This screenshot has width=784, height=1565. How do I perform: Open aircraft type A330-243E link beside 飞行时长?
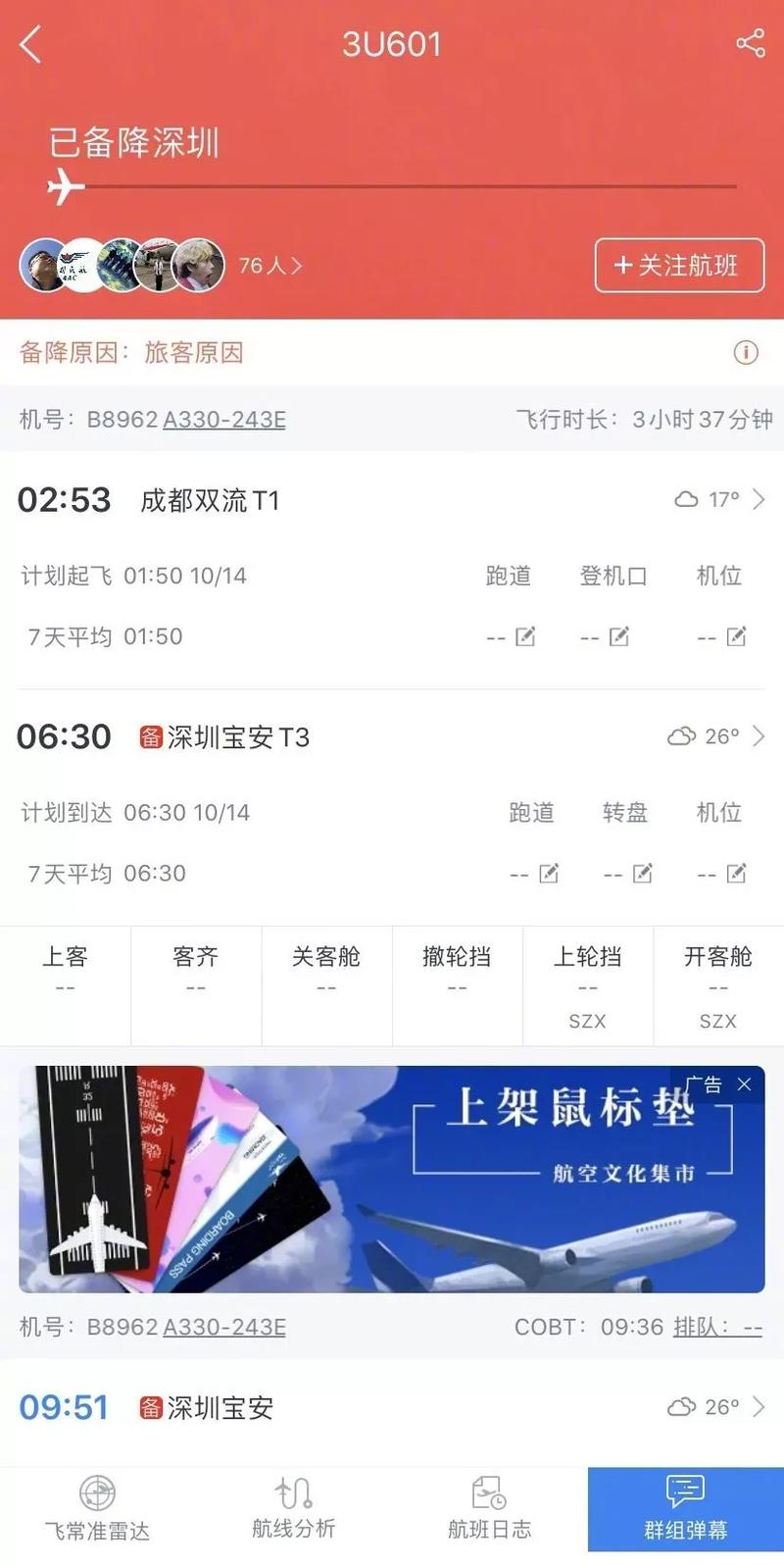[224, 420]
